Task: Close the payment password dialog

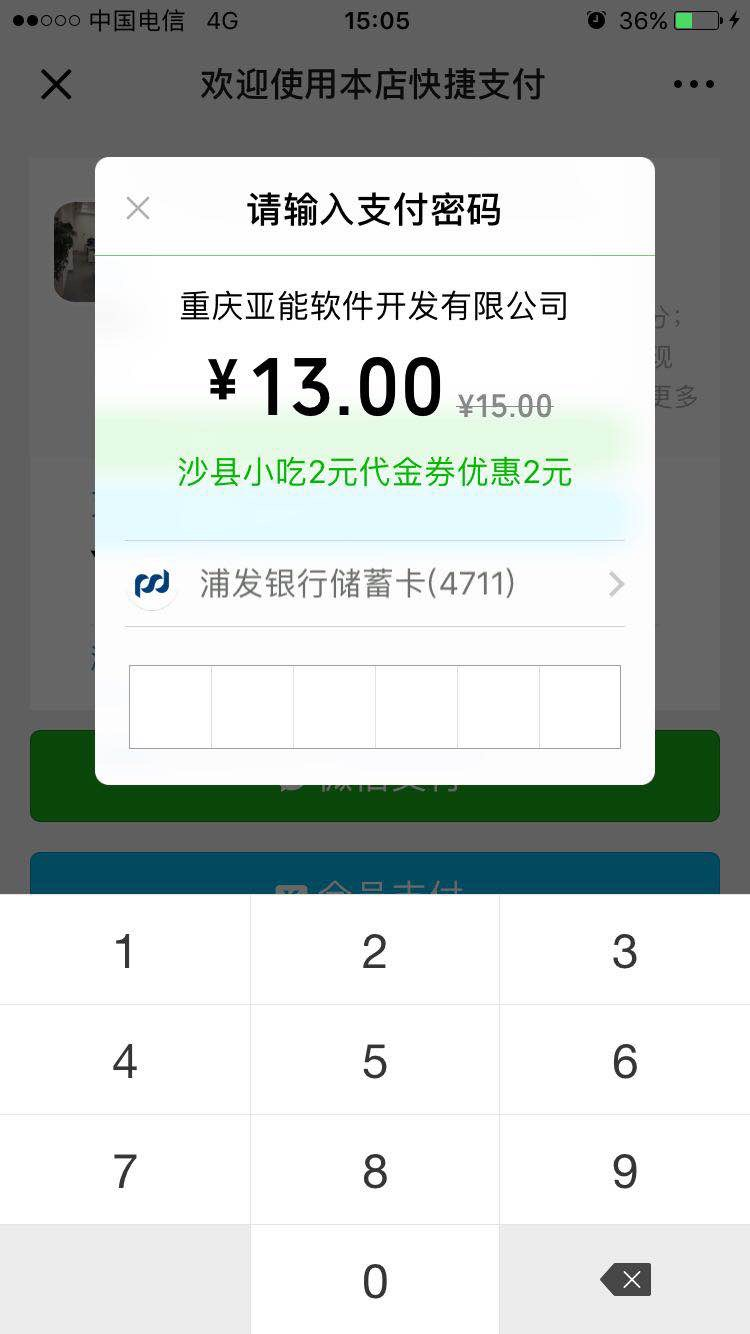Action: coord(138,208)
